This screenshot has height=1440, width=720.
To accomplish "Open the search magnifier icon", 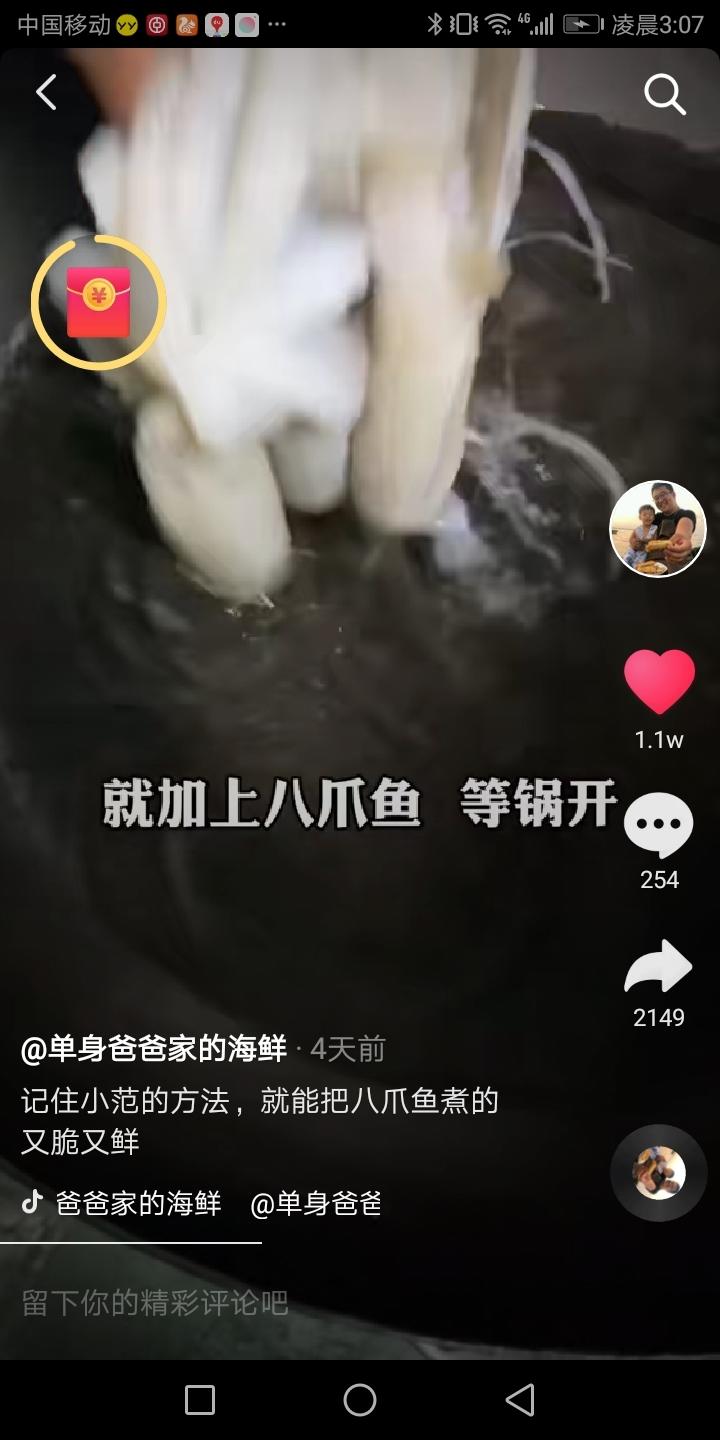I will tap(664, 94).
